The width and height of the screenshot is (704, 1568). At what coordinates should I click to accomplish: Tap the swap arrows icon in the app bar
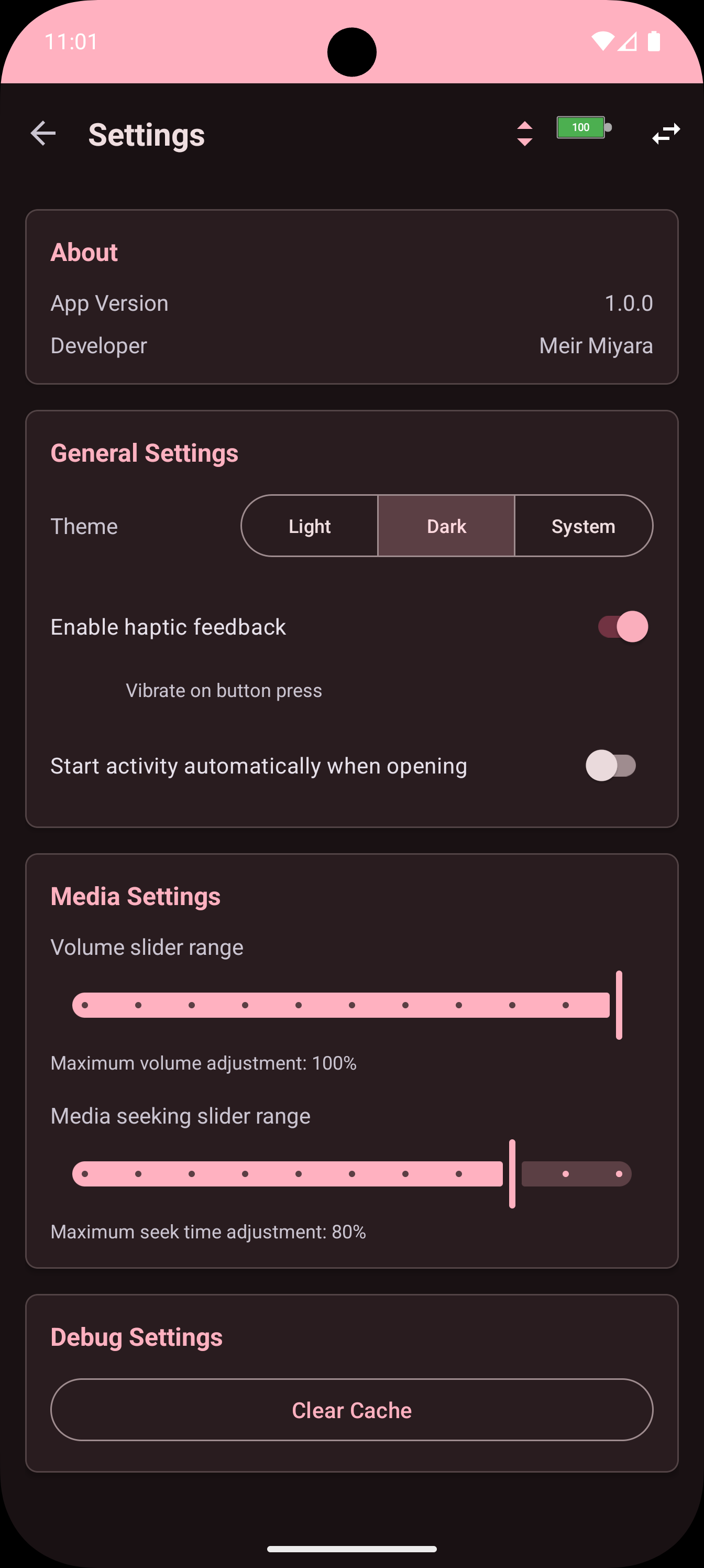[666, 133]
